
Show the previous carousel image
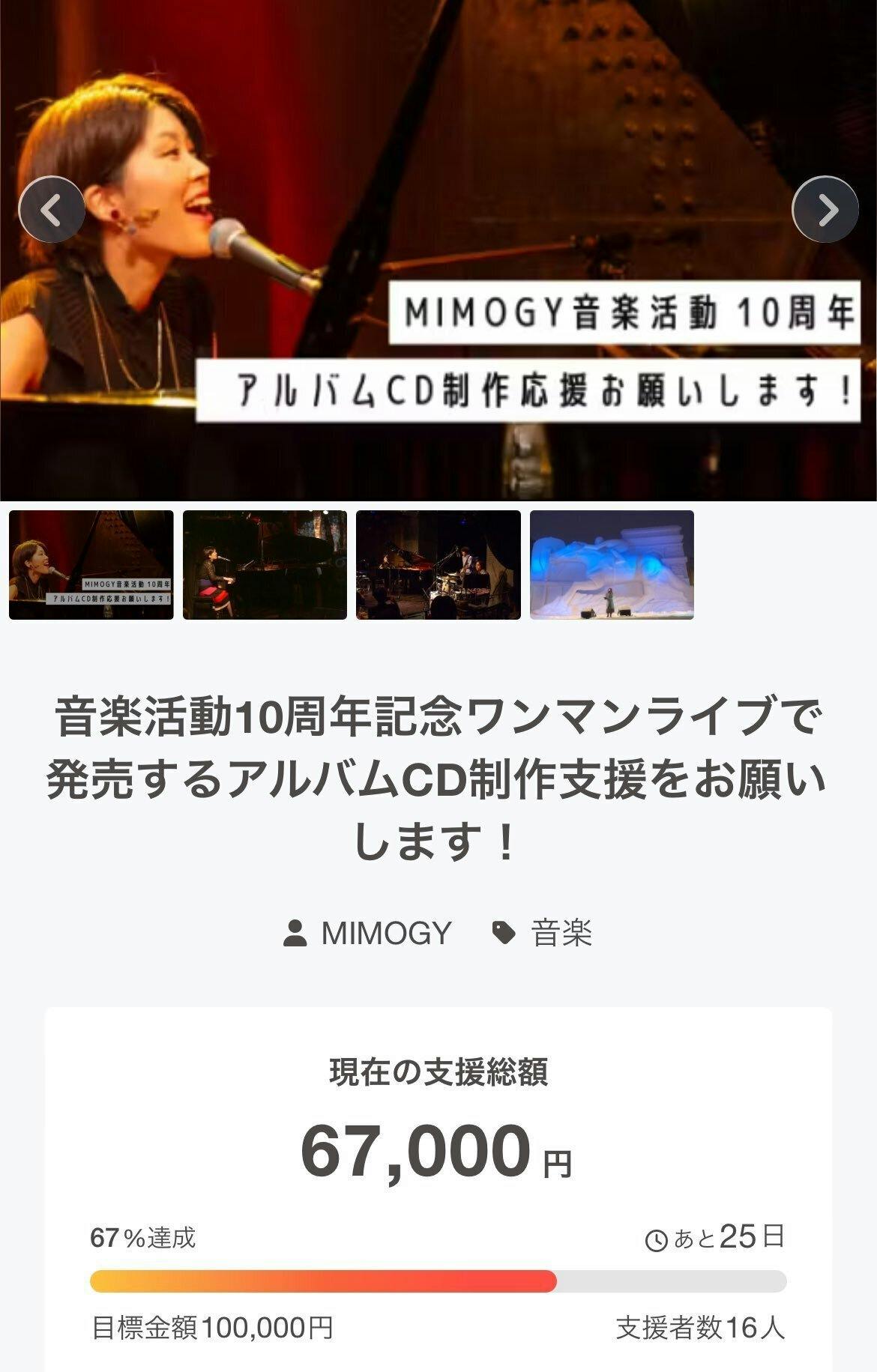pos(51,210)
